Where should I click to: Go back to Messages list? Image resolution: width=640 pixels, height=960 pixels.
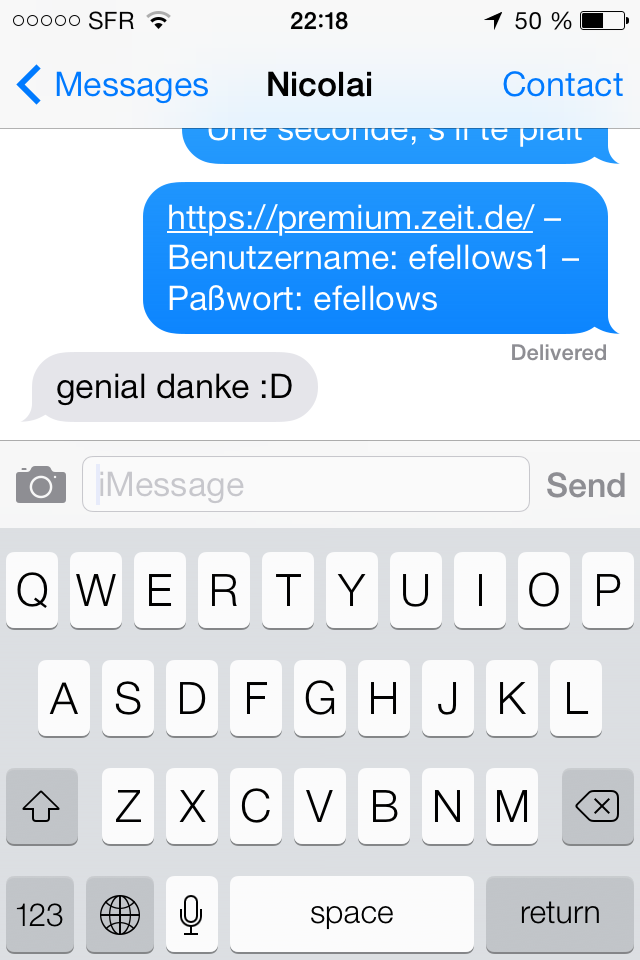point(112,85)
